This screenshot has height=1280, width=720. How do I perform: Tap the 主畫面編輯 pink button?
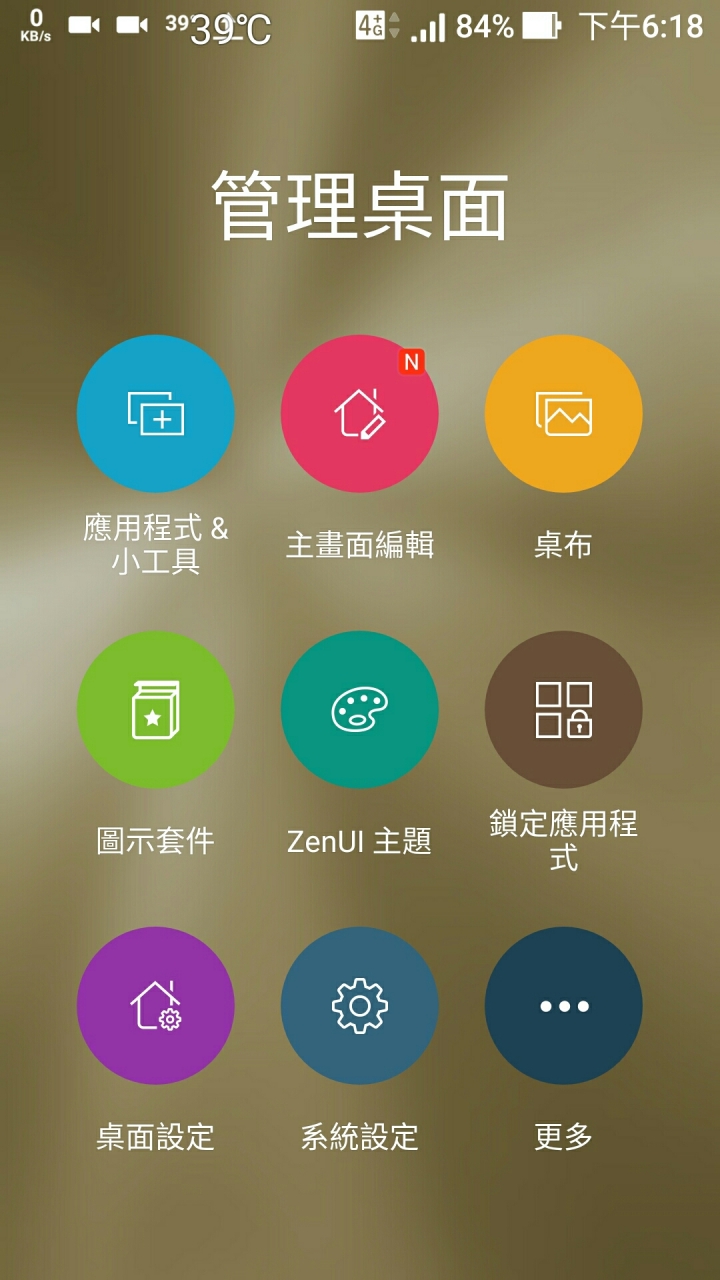pos(360,414)
